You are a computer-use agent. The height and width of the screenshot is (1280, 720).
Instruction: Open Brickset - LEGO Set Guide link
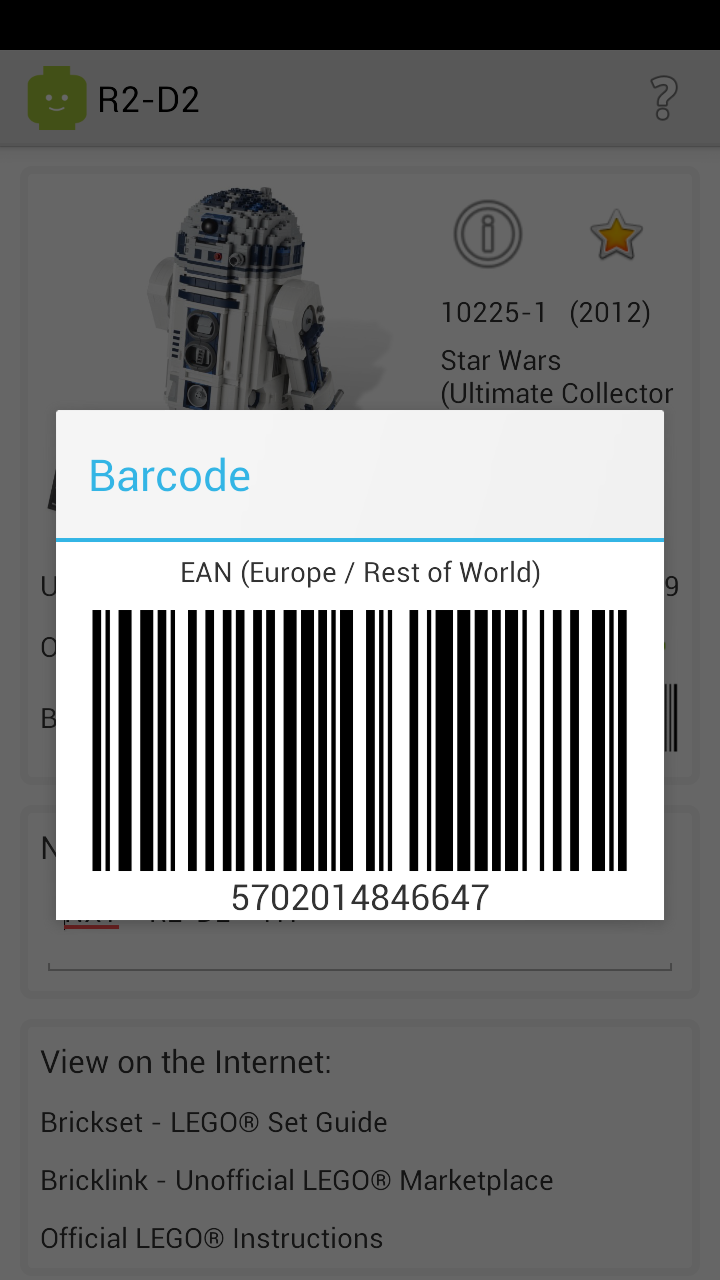click(214, 1122)
